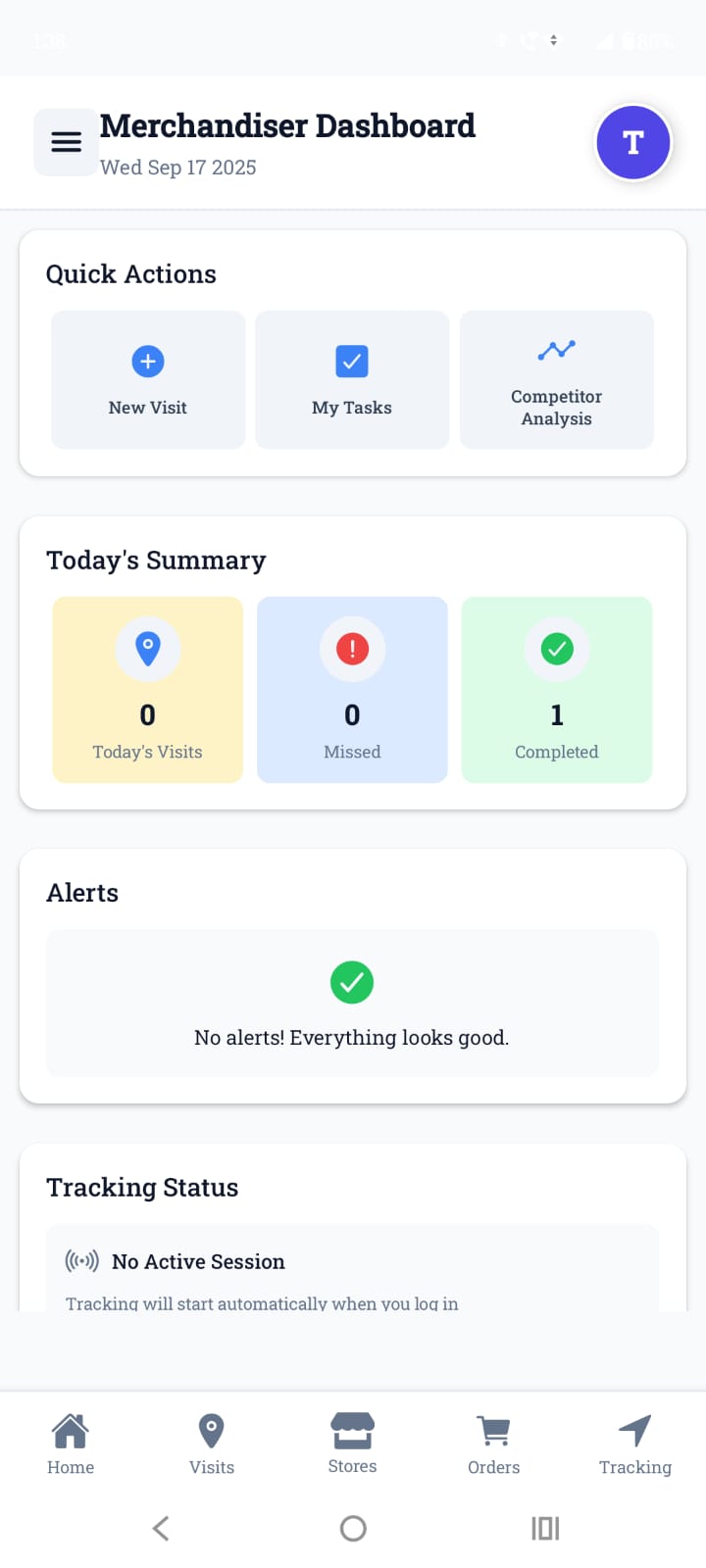The height and width of the screenshot is (1568, 706).
Task: Open the profile avatar T
Action: tap(633, 143)
